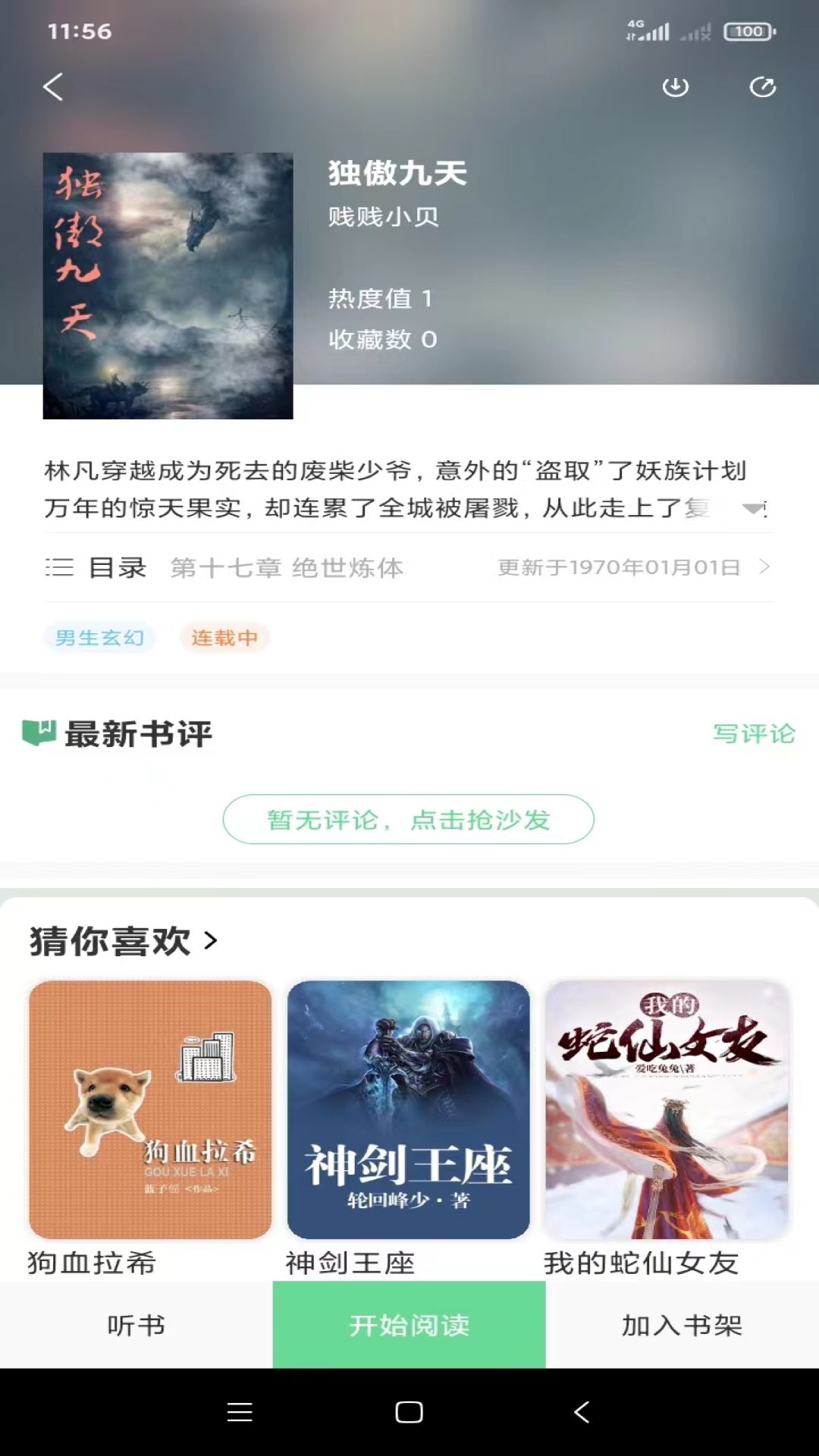Open the book 神剑王座

tap(408, 1109)
